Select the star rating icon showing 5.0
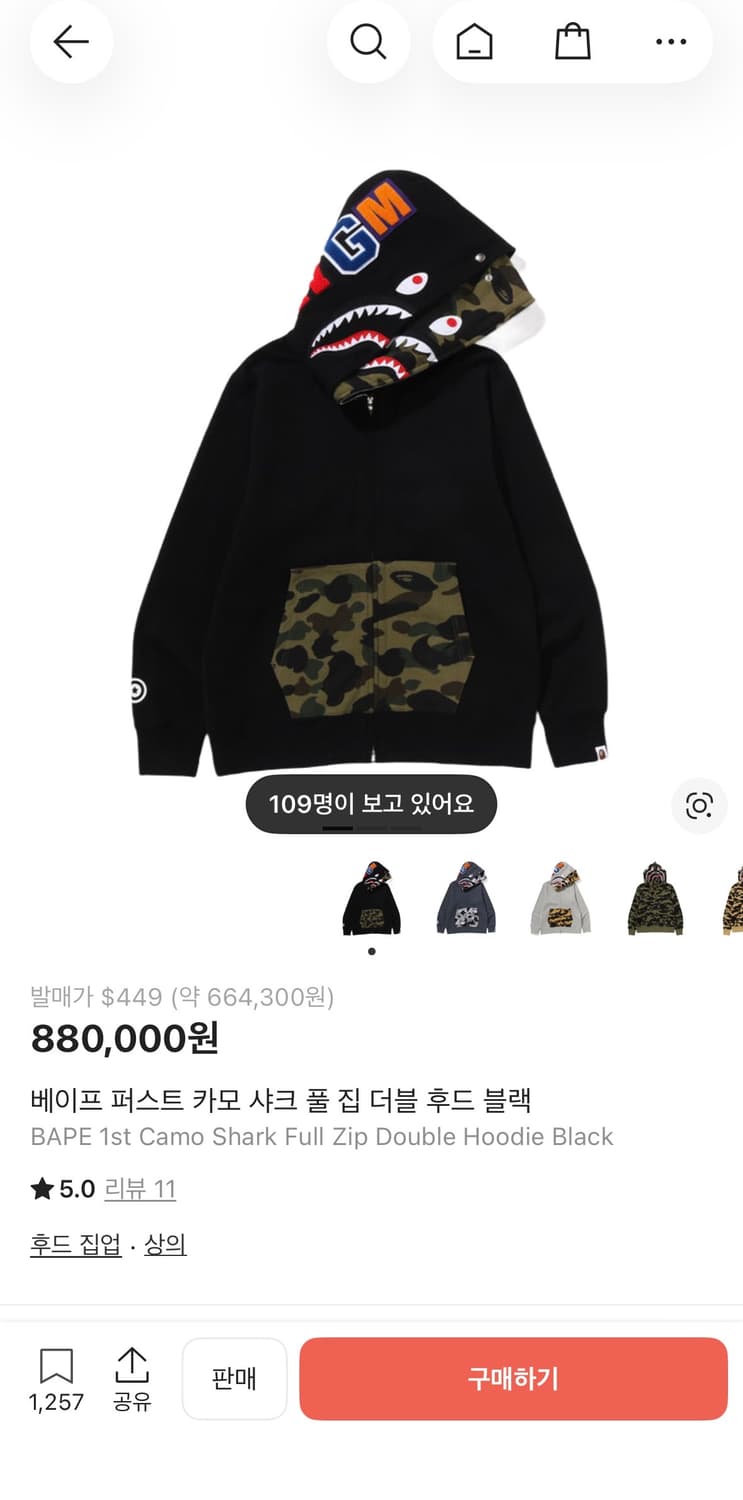 41,1189
